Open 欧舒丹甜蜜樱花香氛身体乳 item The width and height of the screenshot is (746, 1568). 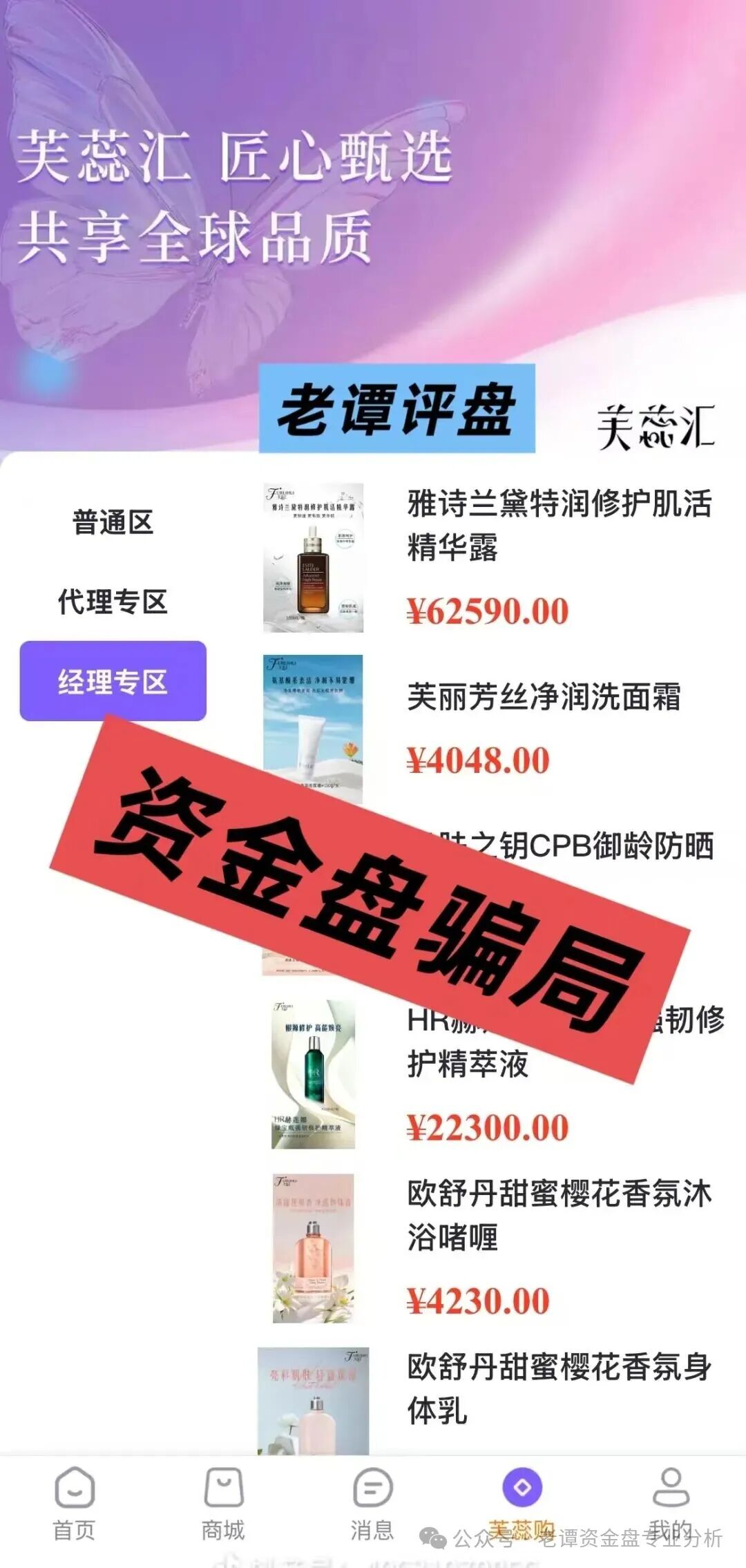click(x=558, y=1388)
